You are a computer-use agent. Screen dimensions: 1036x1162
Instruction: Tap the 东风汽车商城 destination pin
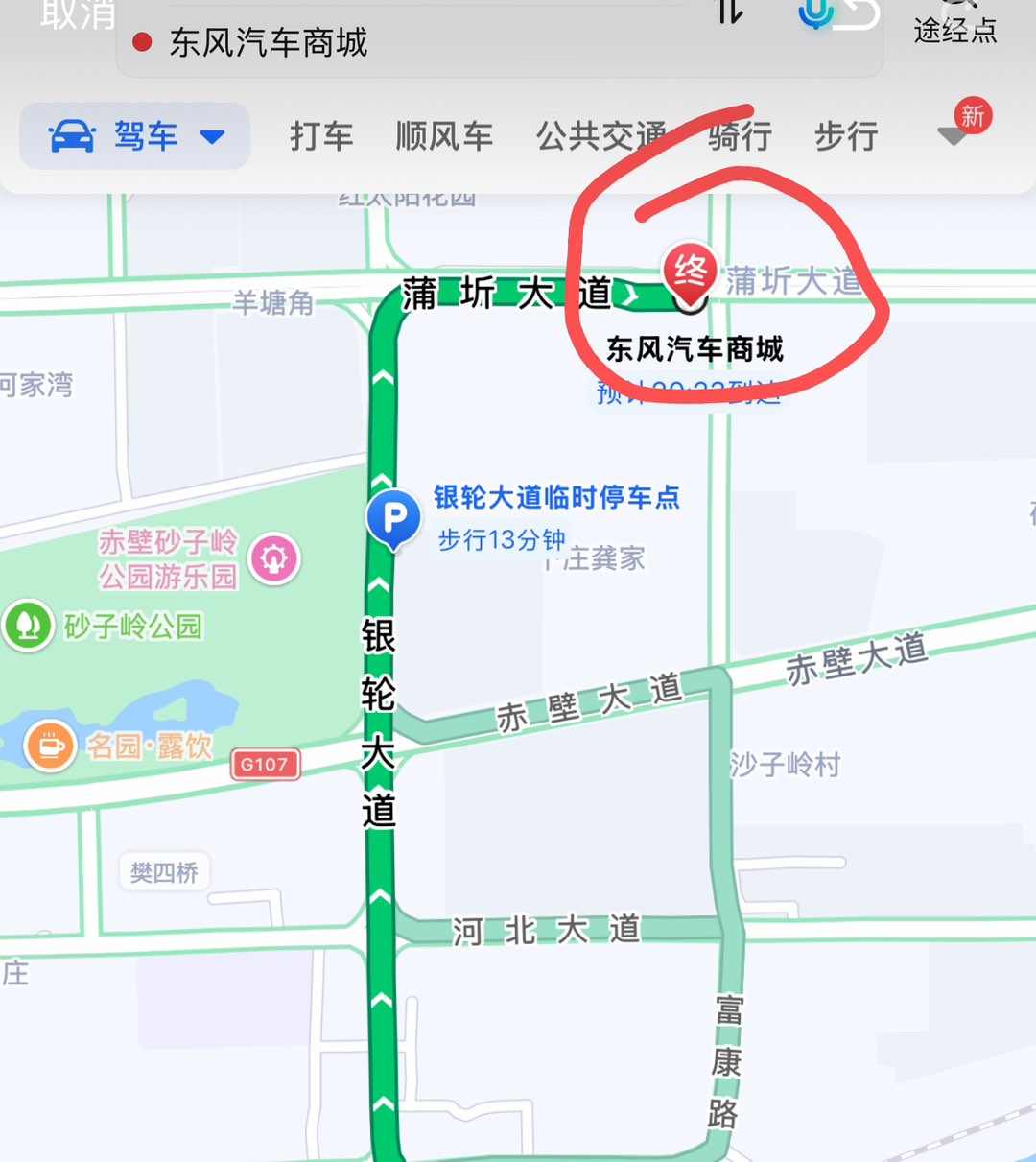click(x=690, y=273)
